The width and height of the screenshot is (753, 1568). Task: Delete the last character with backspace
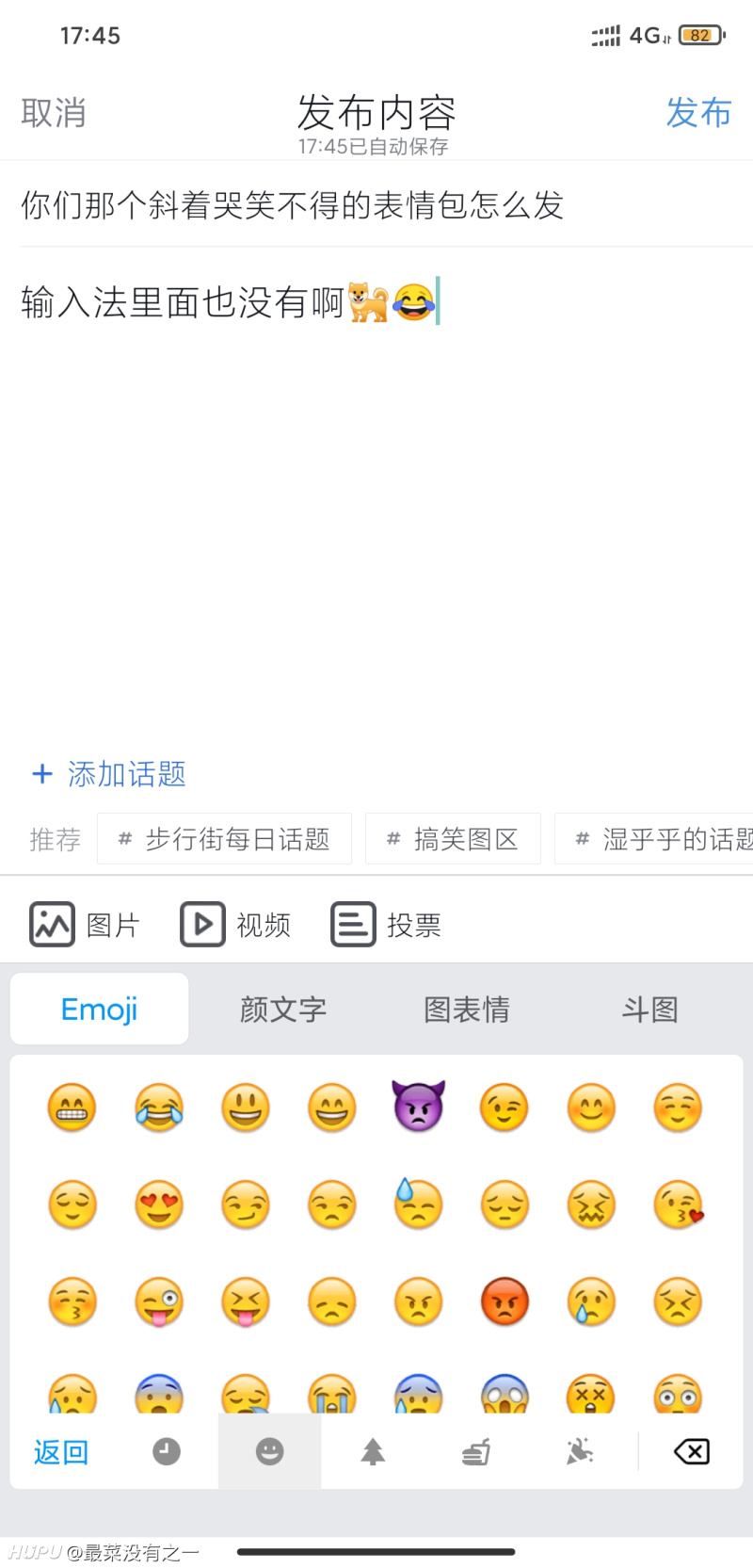tap(692, 1452)
